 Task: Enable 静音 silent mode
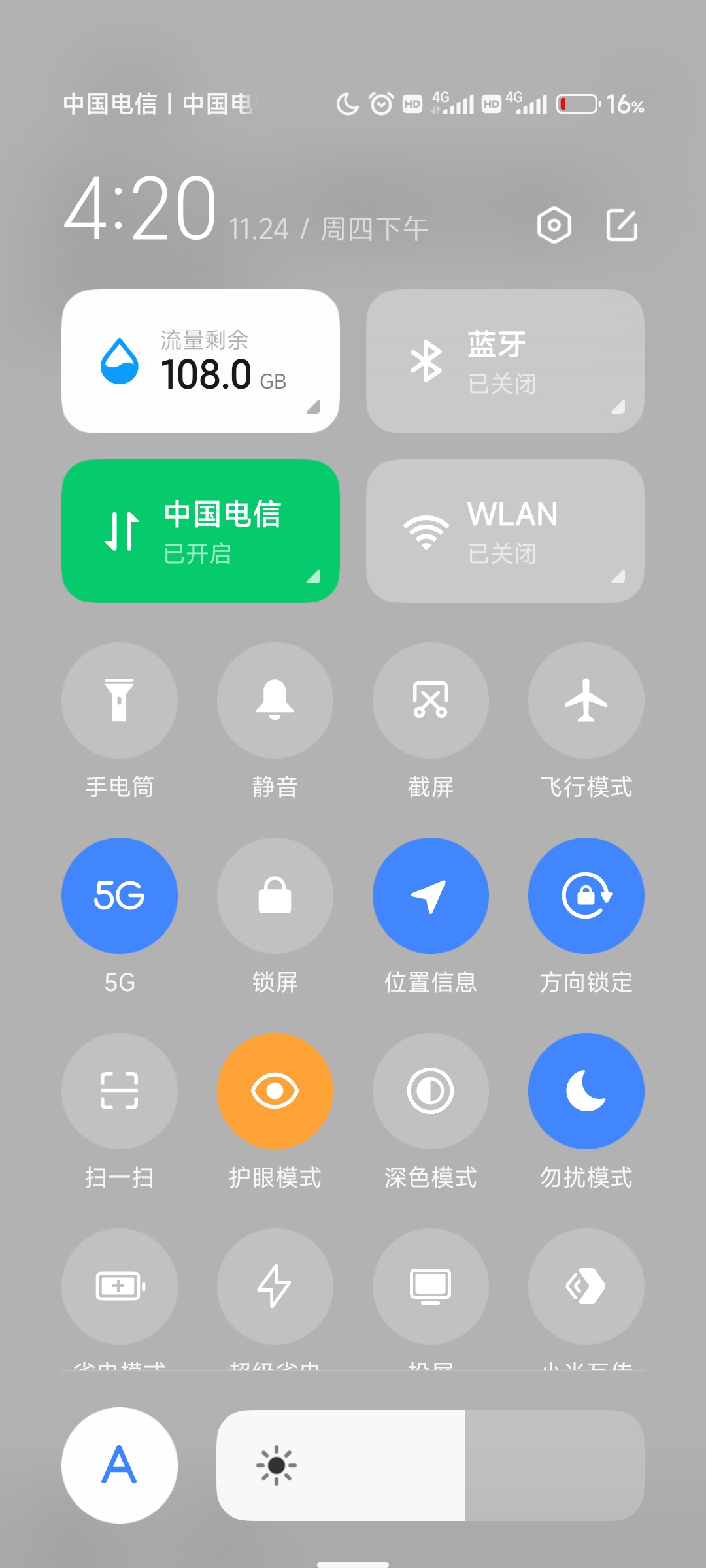click(275, 700)
